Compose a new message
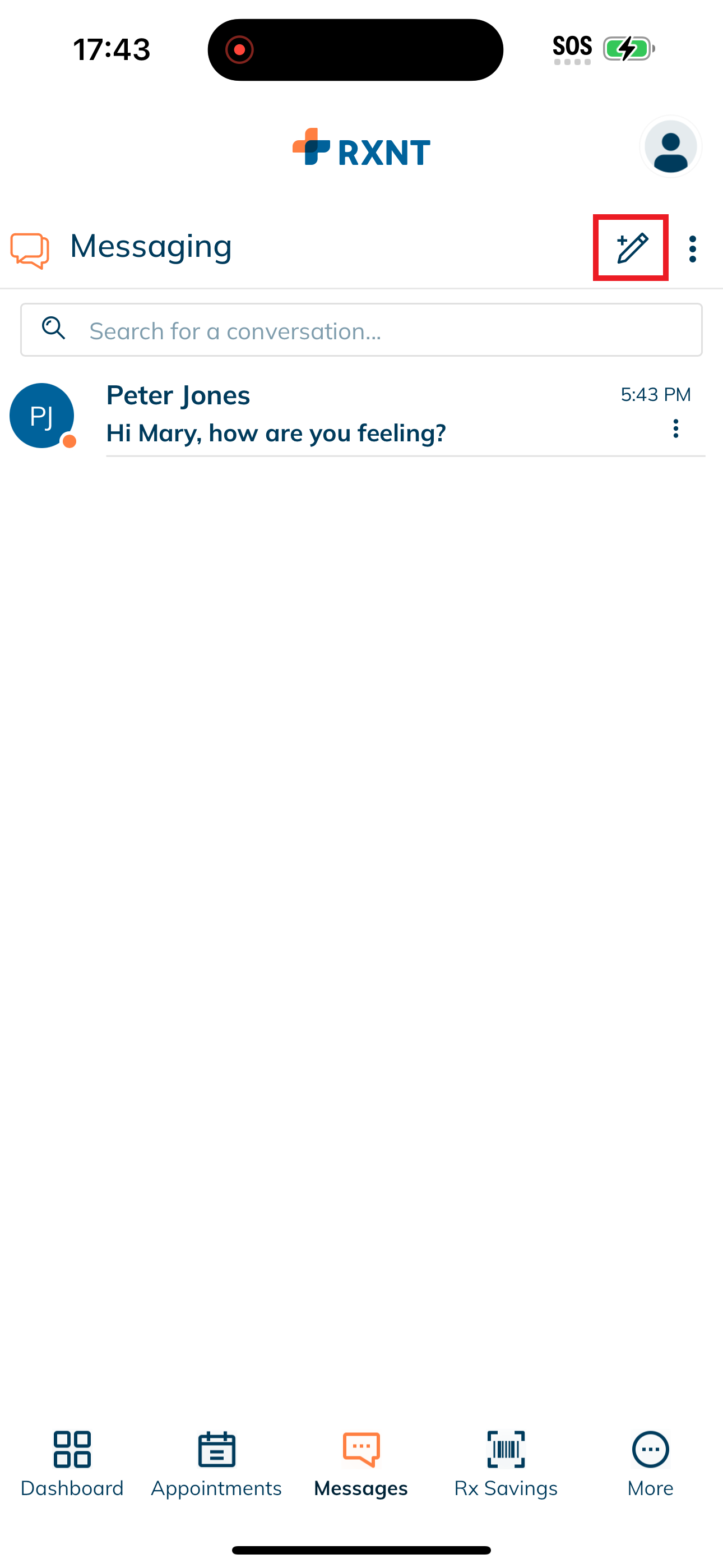 tap(631, 248)
